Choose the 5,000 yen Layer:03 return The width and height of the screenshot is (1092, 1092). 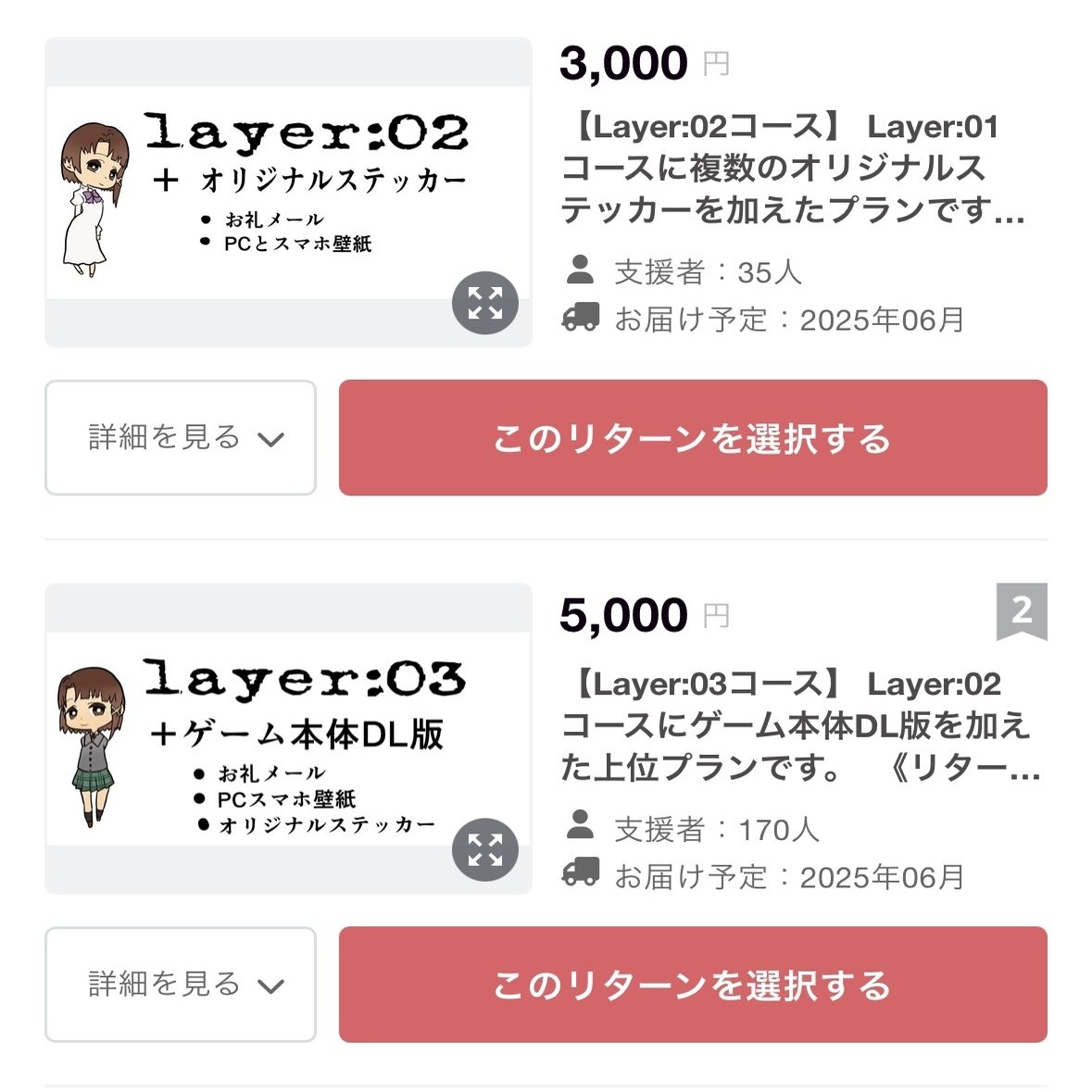coord(692,984)
